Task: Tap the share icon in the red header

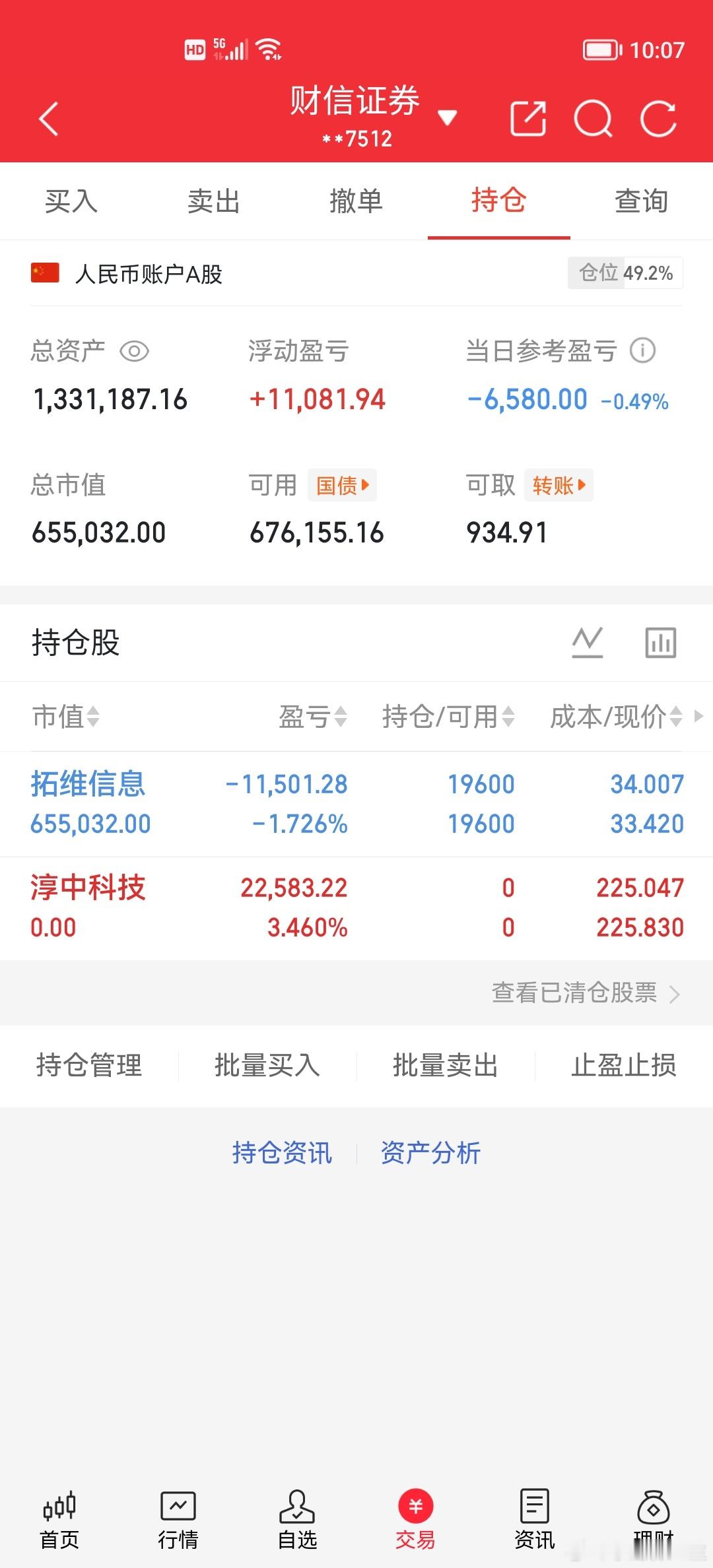Action: coord(528,119)
